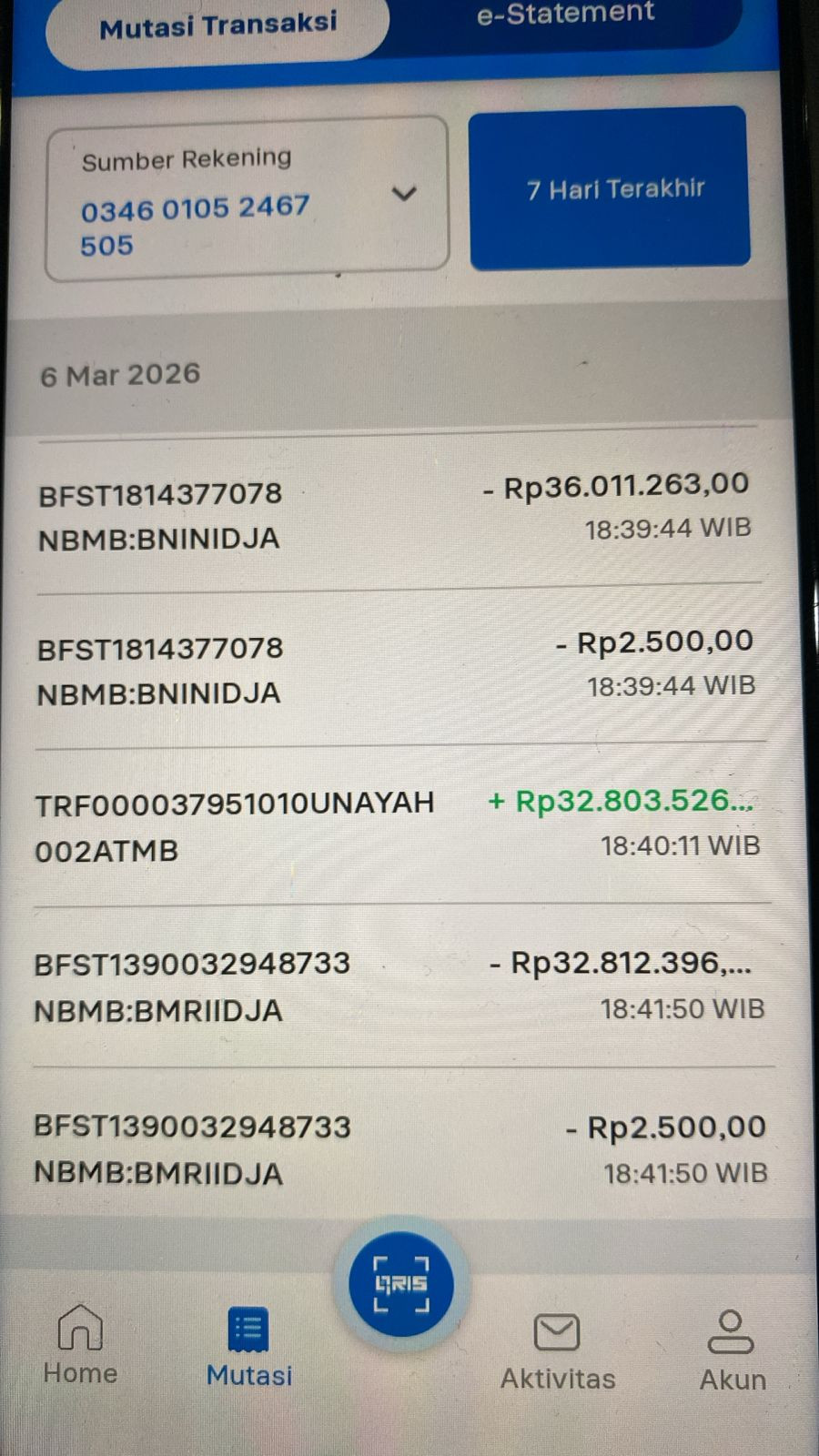Image resolution: width=819 pixels, height=1456 pixels.
Task: Open the TRF000037951010UNAYAH incoming transaction
Action: pos(398,825)
